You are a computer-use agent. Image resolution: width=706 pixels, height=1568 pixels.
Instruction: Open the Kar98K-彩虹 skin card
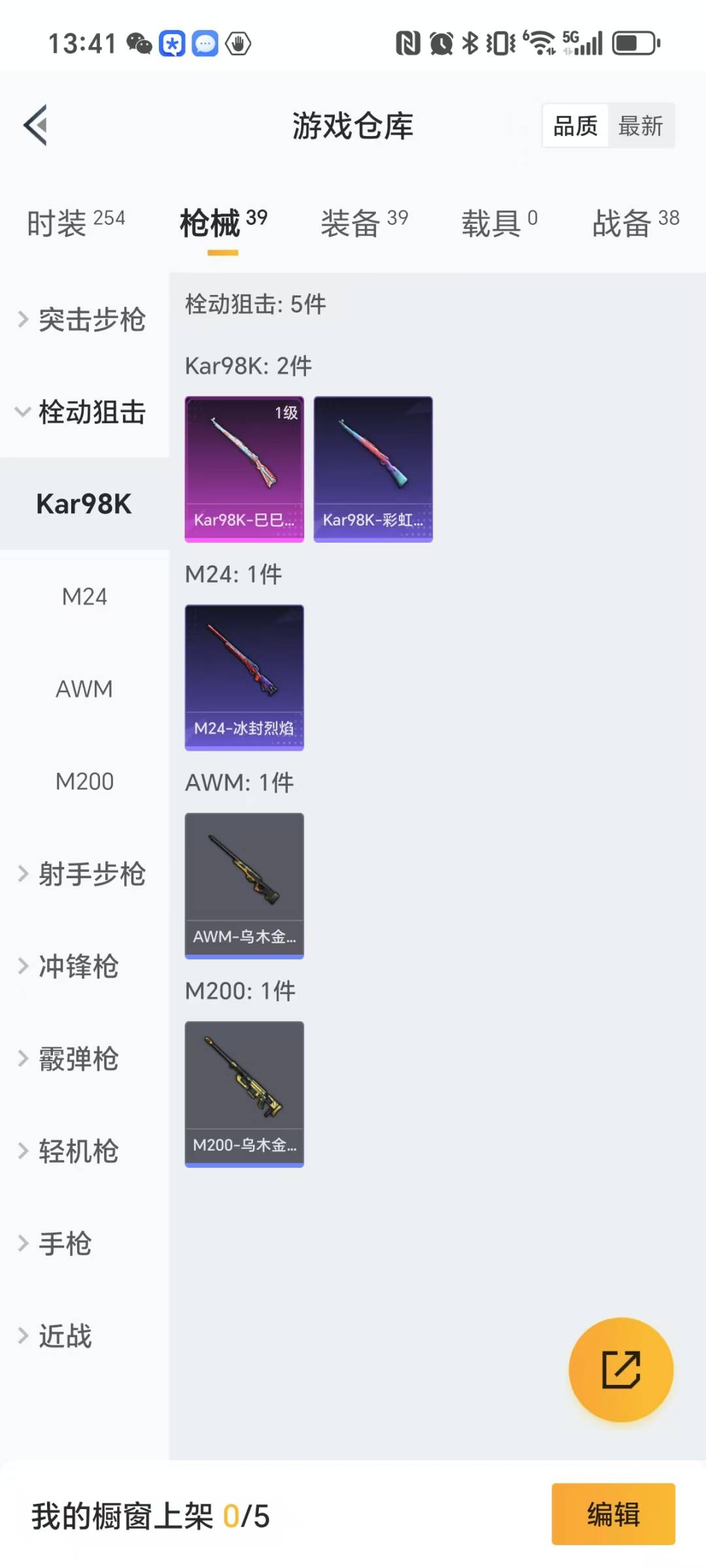click(x=373, y=469)
